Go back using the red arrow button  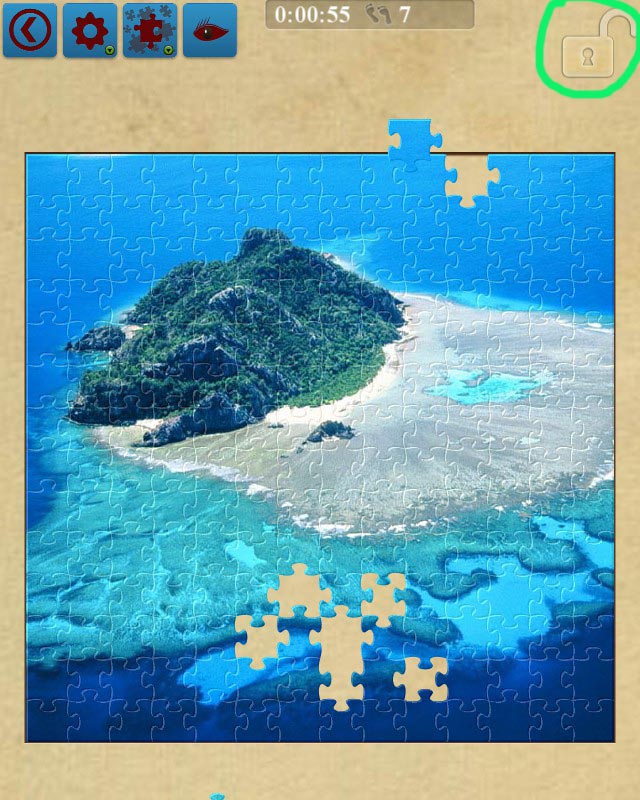coord(30,31)
